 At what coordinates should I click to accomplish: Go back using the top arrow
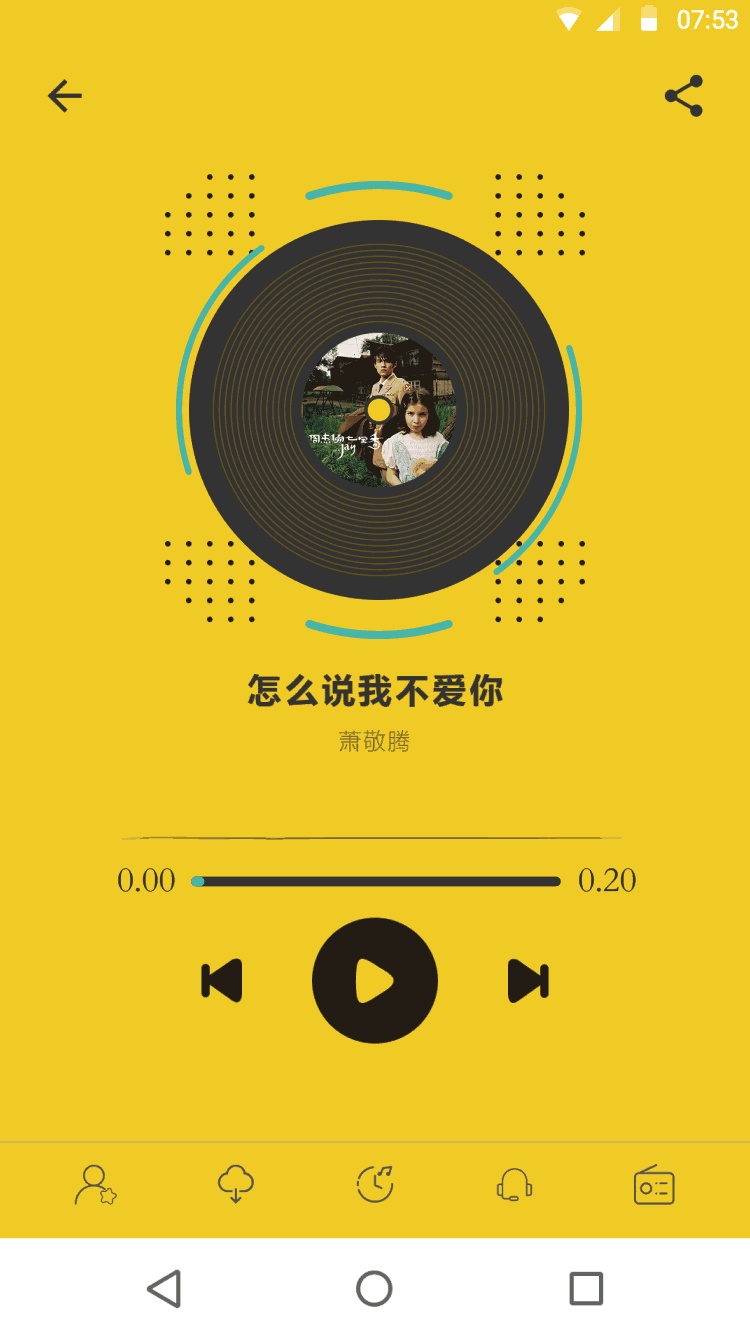click(65, 96)
